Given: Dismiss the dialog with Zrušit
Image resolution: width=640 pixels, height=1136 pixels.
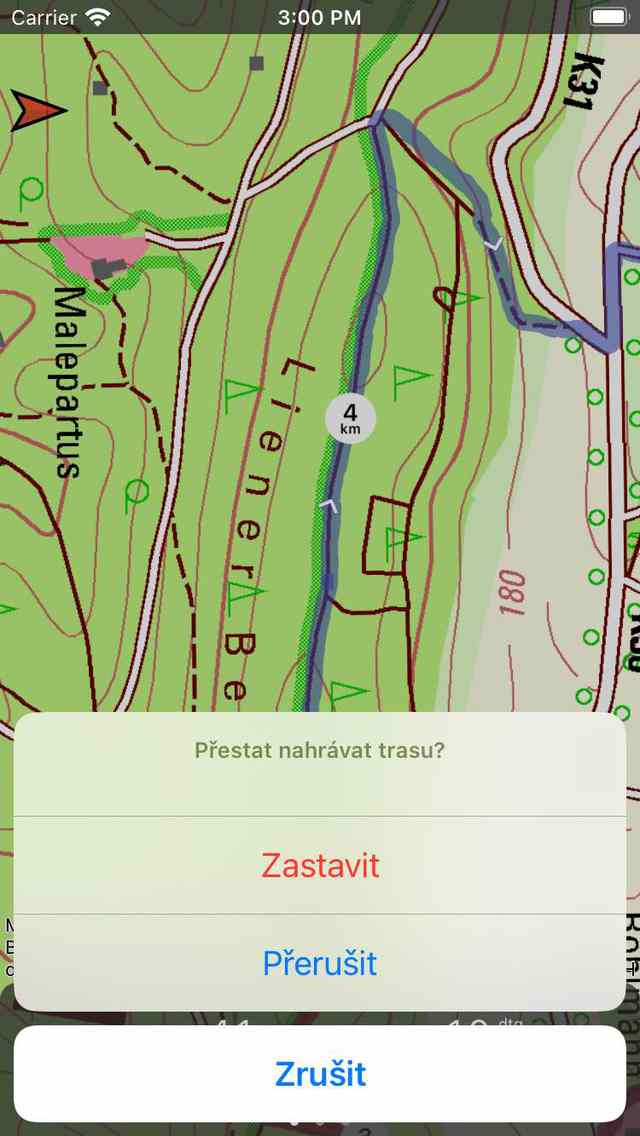Looking at the screenshot, I should click(320, 1074).
